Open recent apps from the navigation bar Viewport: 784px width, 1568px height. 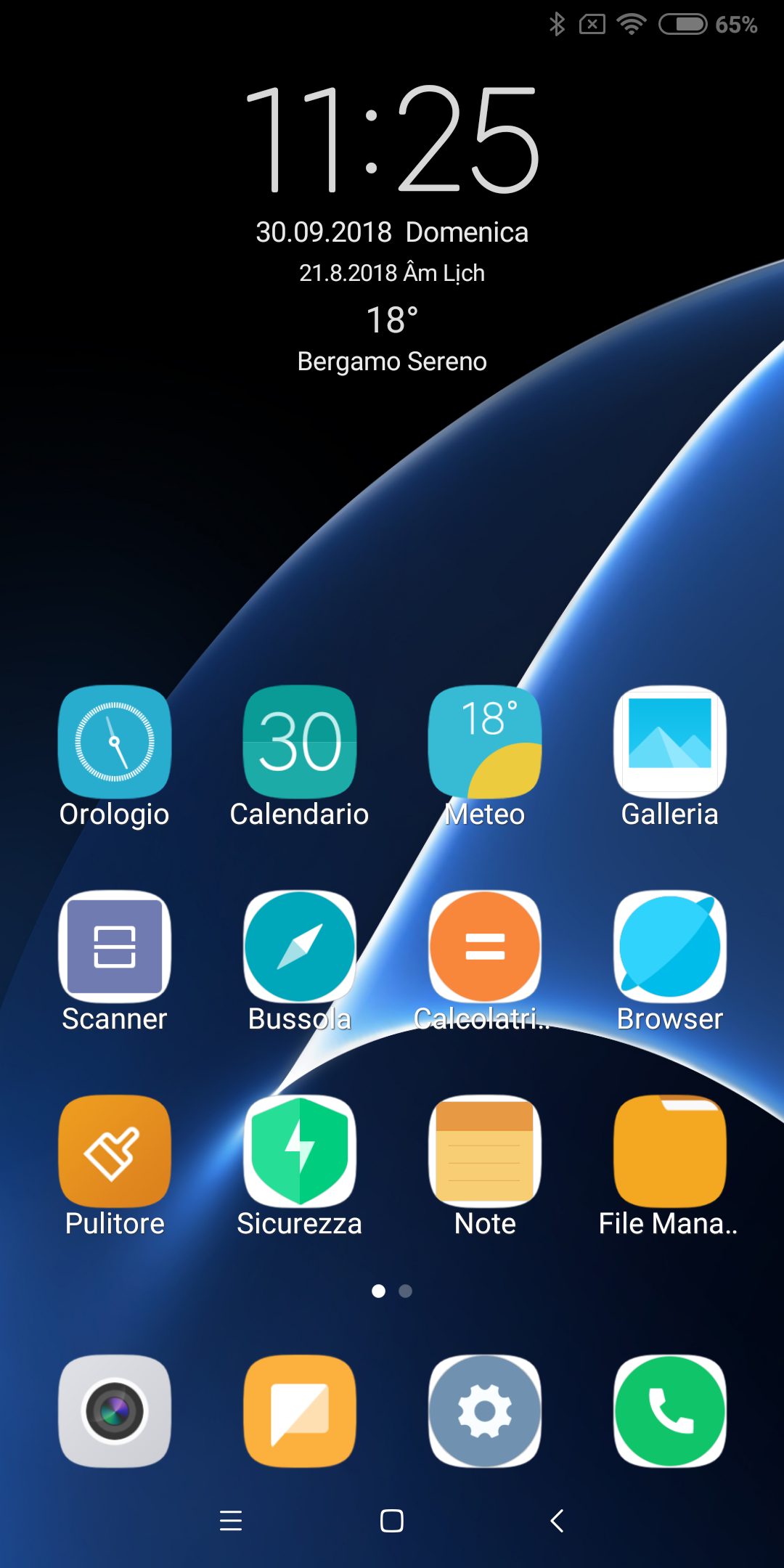231,1520
